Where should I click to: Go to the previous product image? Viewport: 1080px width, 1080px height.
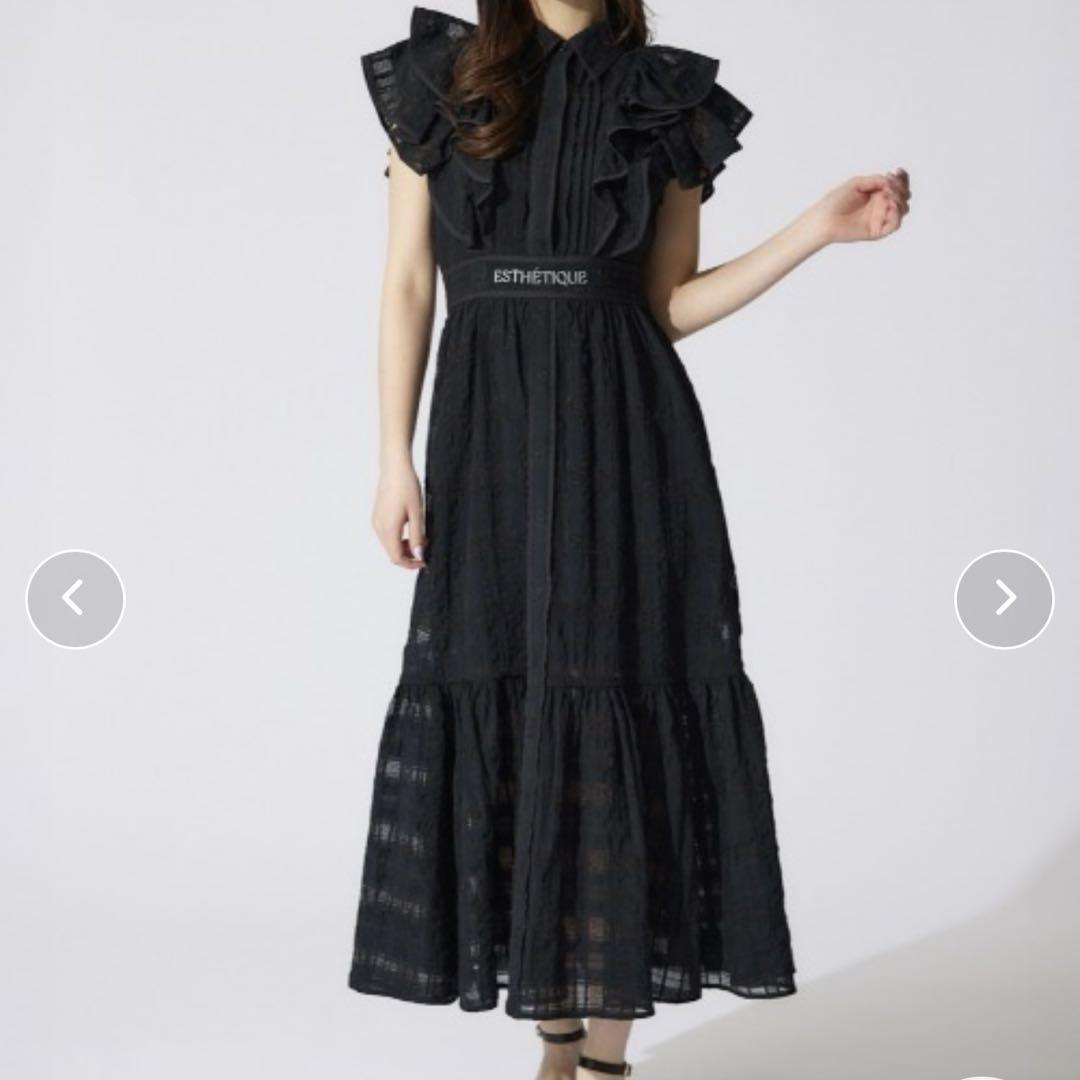tap(75, 599)
